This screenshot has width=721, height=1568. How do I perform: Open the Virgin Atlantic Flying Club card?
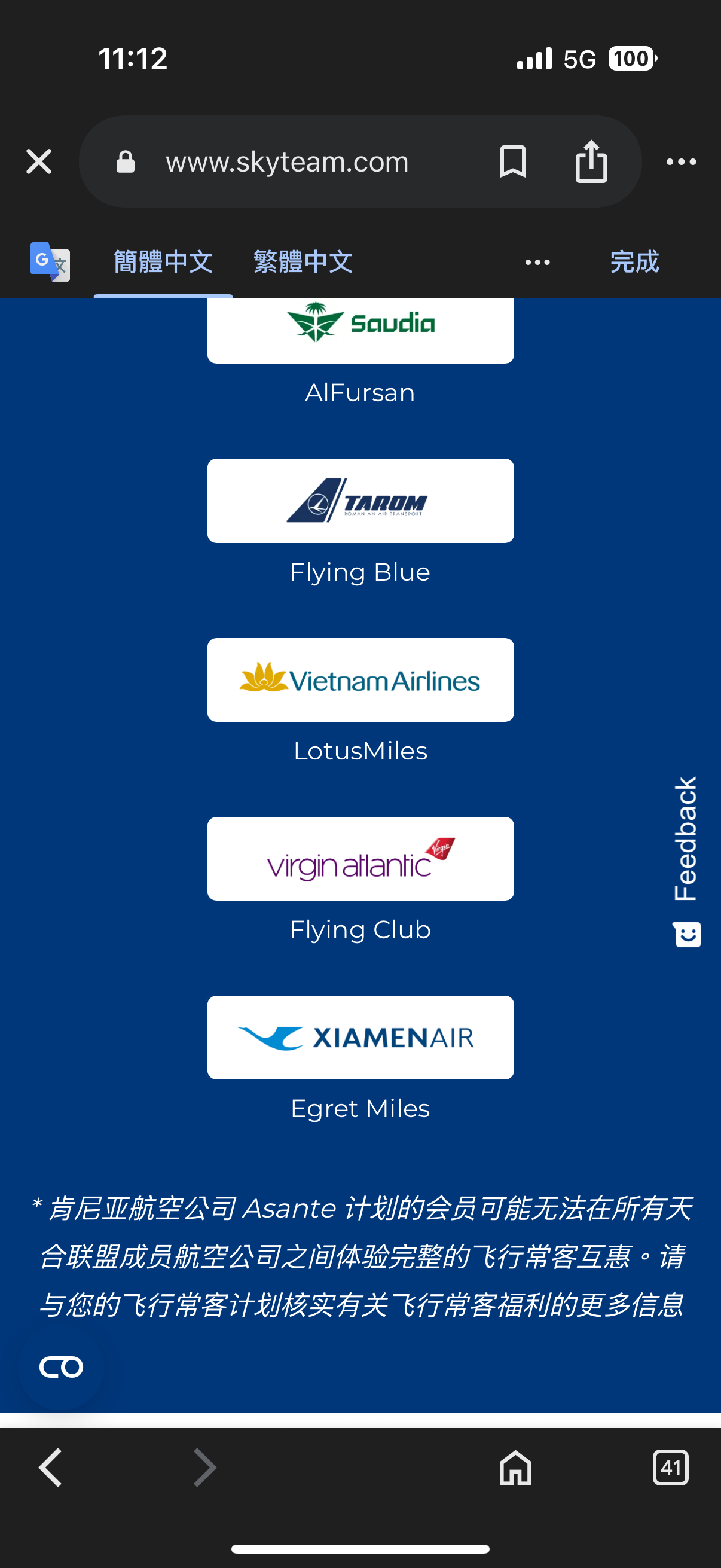(360, 859)
